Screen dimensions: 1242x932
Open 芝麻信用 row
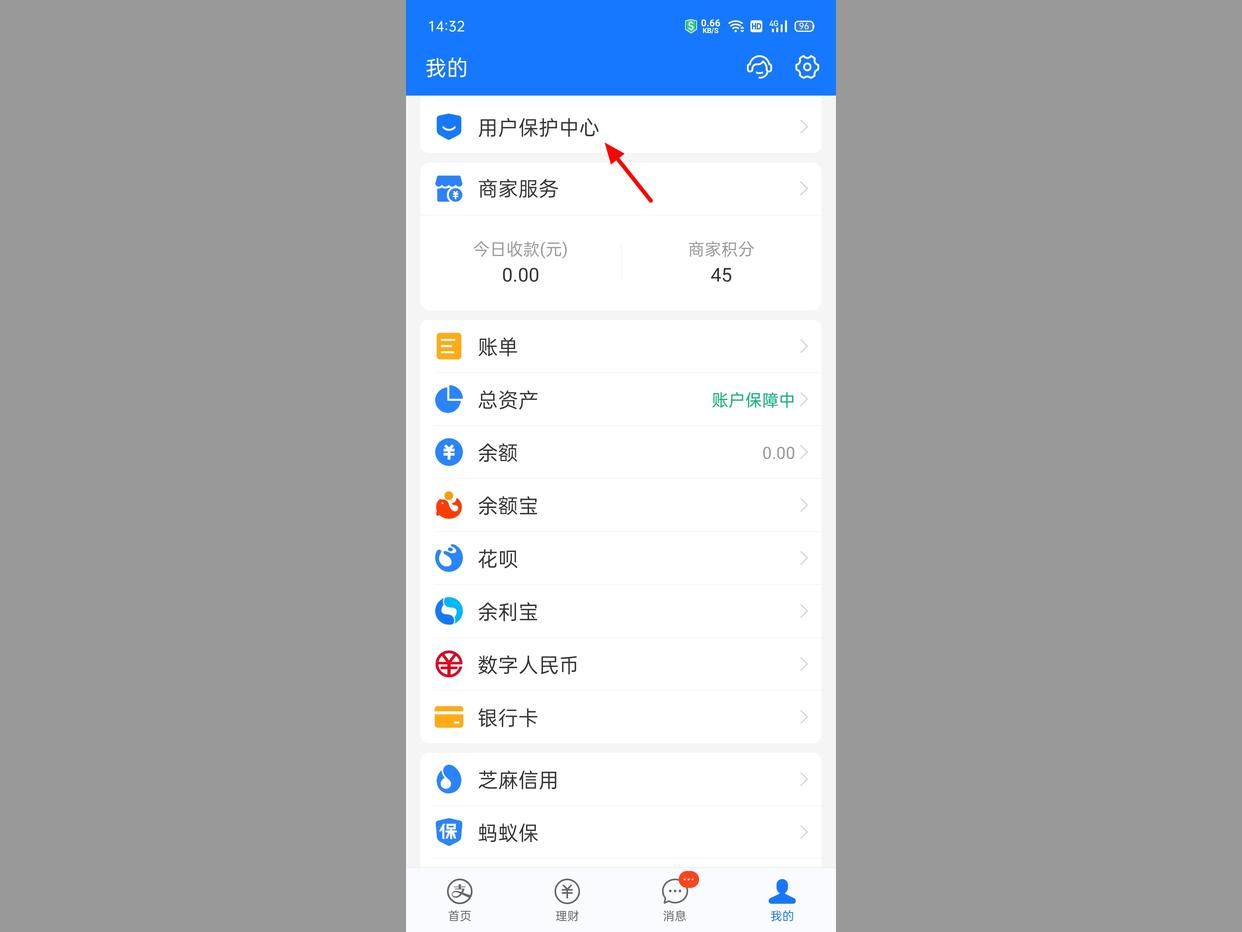pyautogui.click(x=620, y=780)
